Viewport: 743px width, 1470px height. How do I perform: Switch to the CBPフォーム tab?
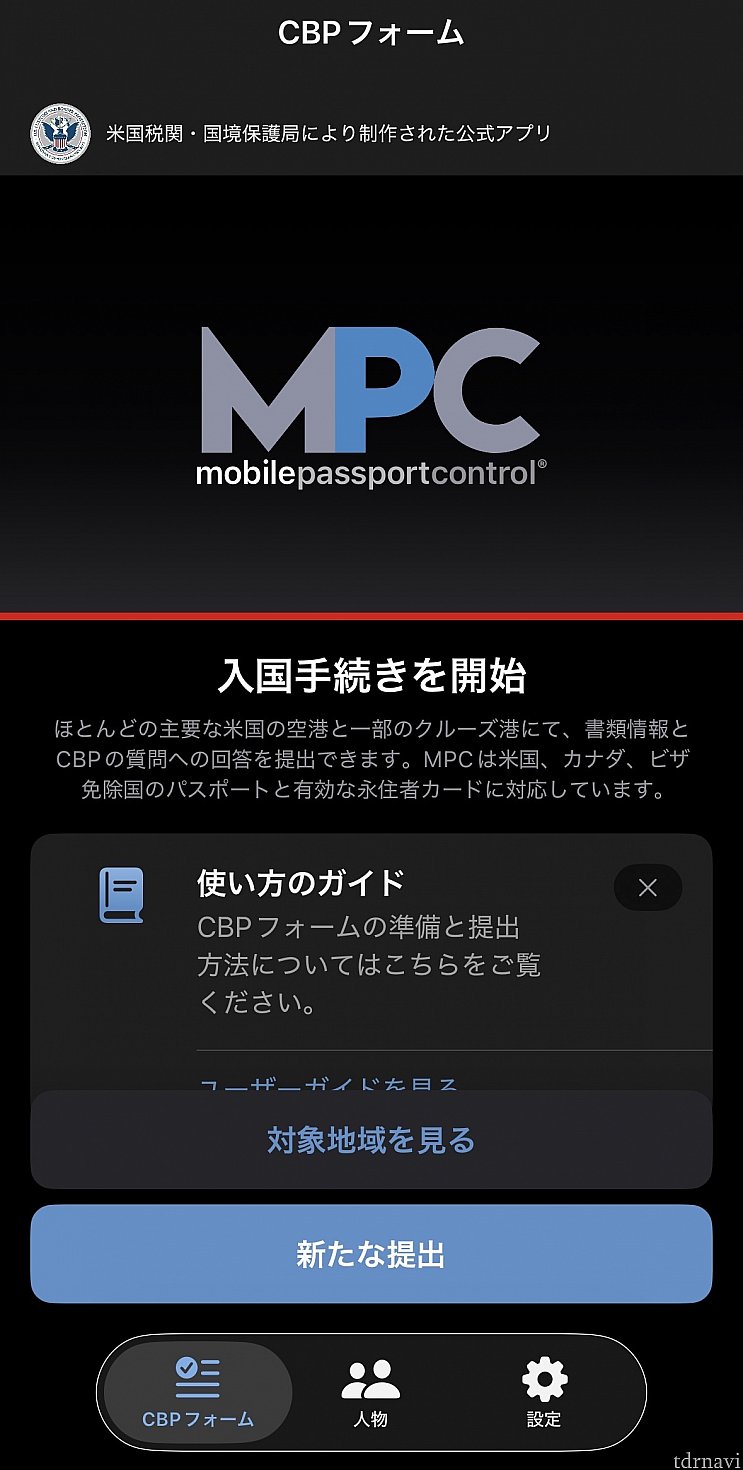[x=198, y=1392]
